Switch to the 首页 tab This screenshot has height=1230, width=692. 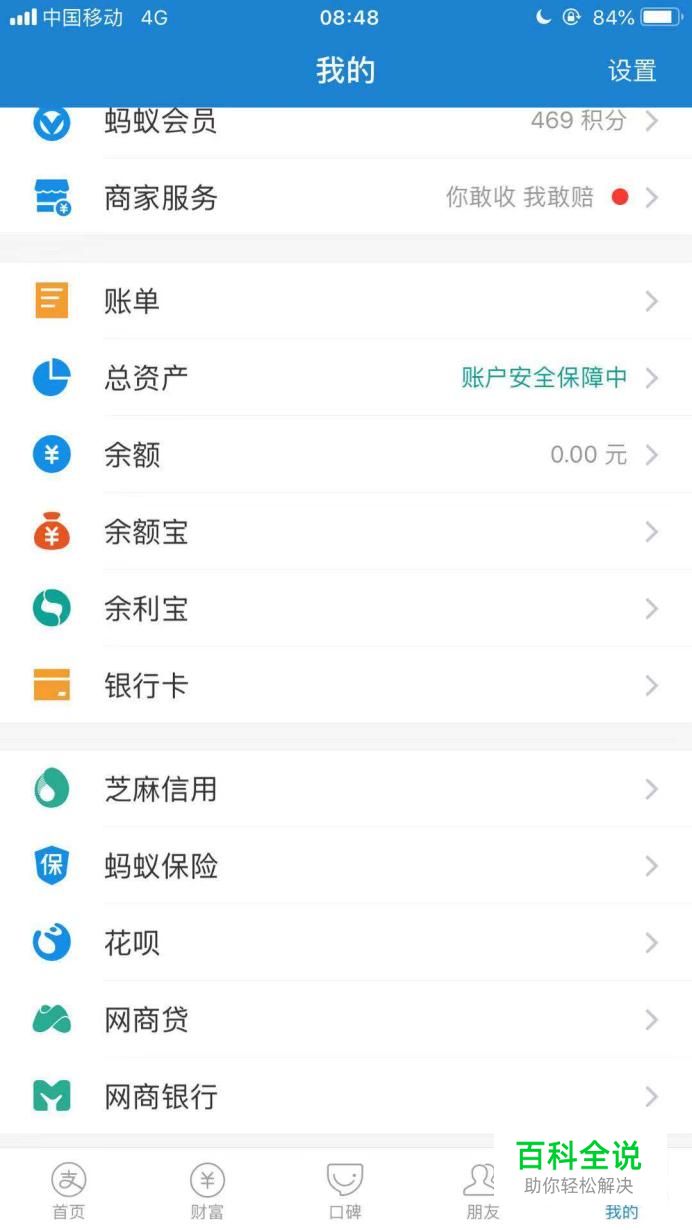point(69,1191)
